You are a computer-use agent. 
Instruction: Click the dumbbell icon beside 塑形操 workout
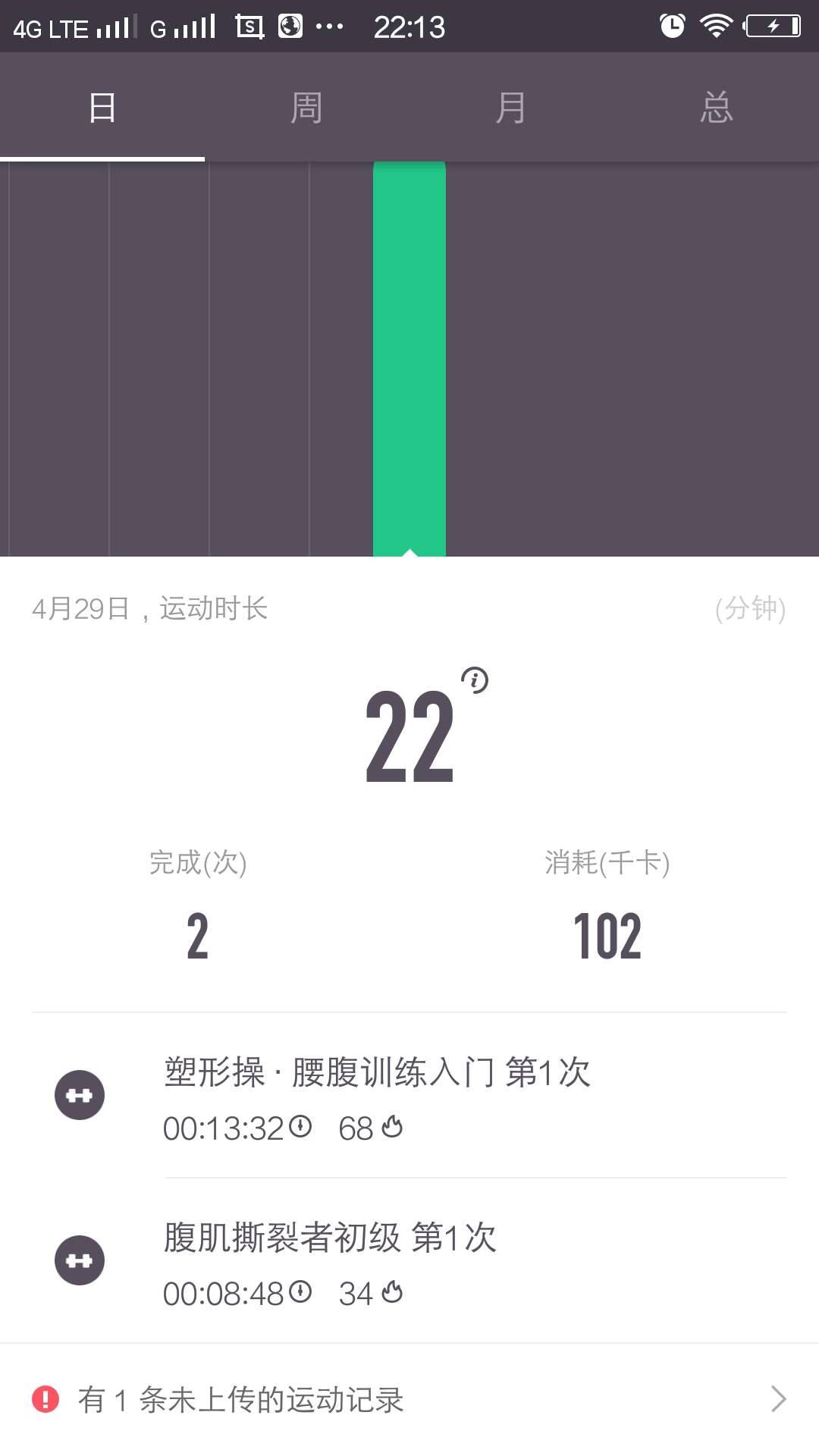pyautogui.click(x=78, y=1094)
